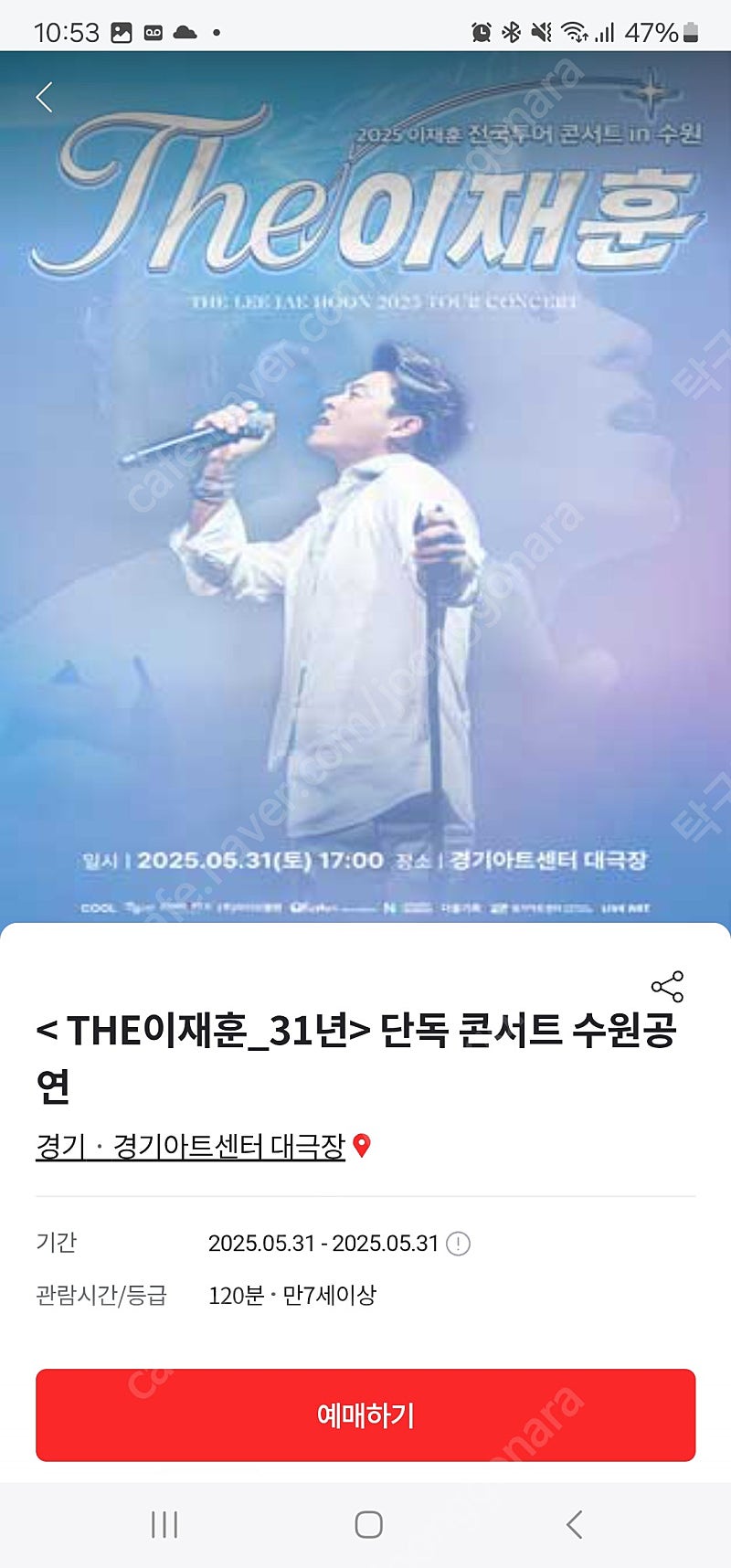The width and height of the screenshot is (731, 1568).
Task: Share this concert page
Action: point(667,987)
